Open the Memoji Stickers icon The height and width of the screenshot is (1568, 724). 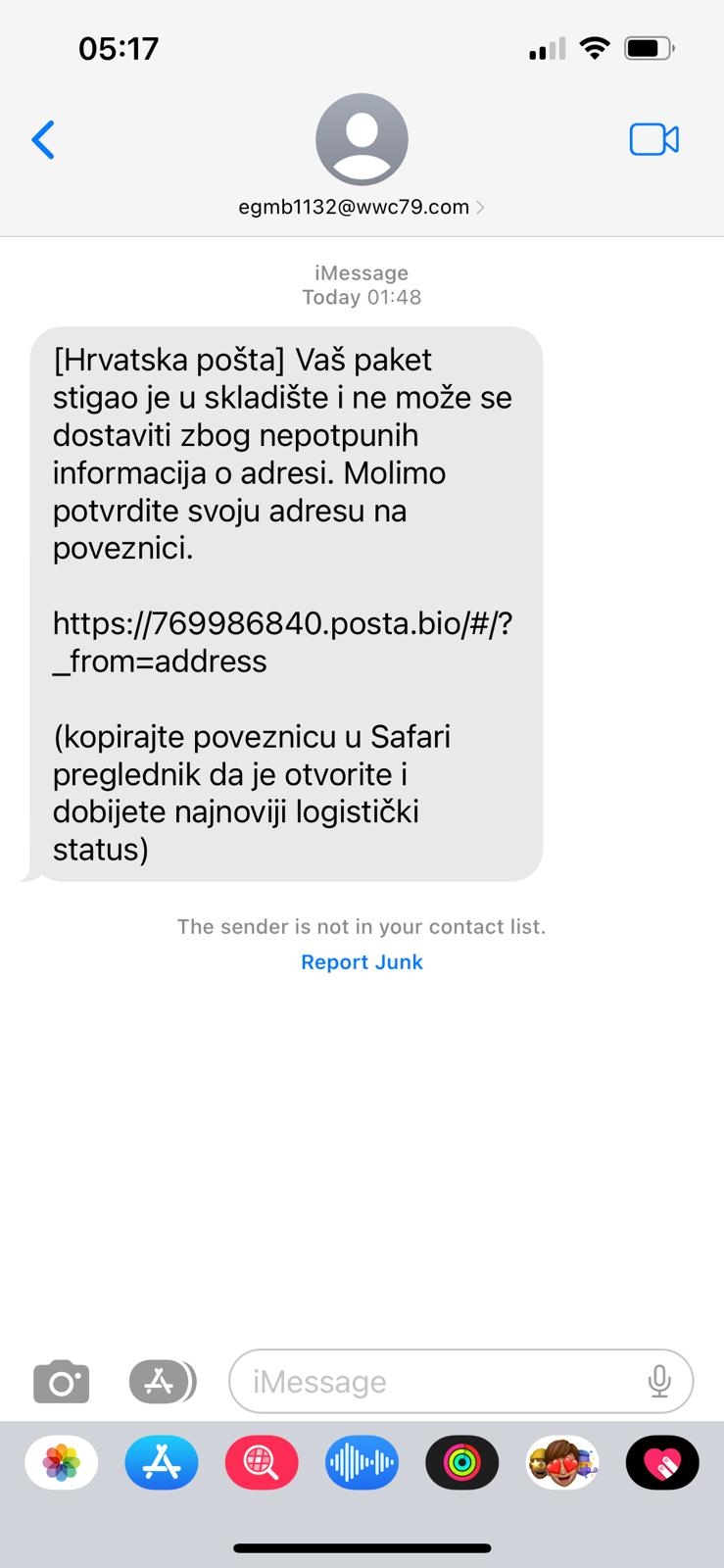tap(561, 1462)
